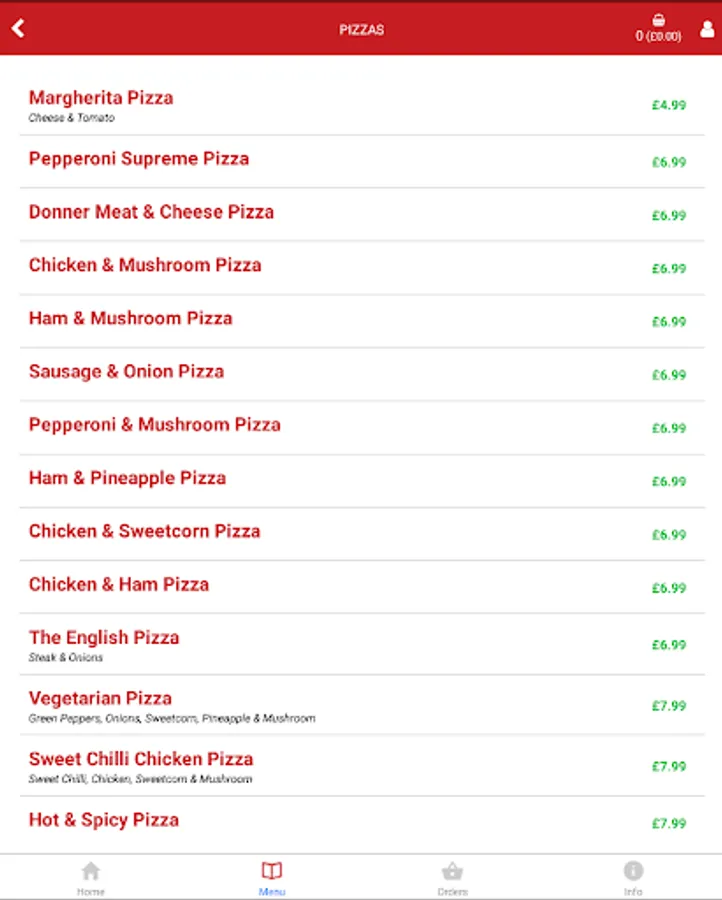
Task: Select Margherita Pizza
Action: (362, 106)
